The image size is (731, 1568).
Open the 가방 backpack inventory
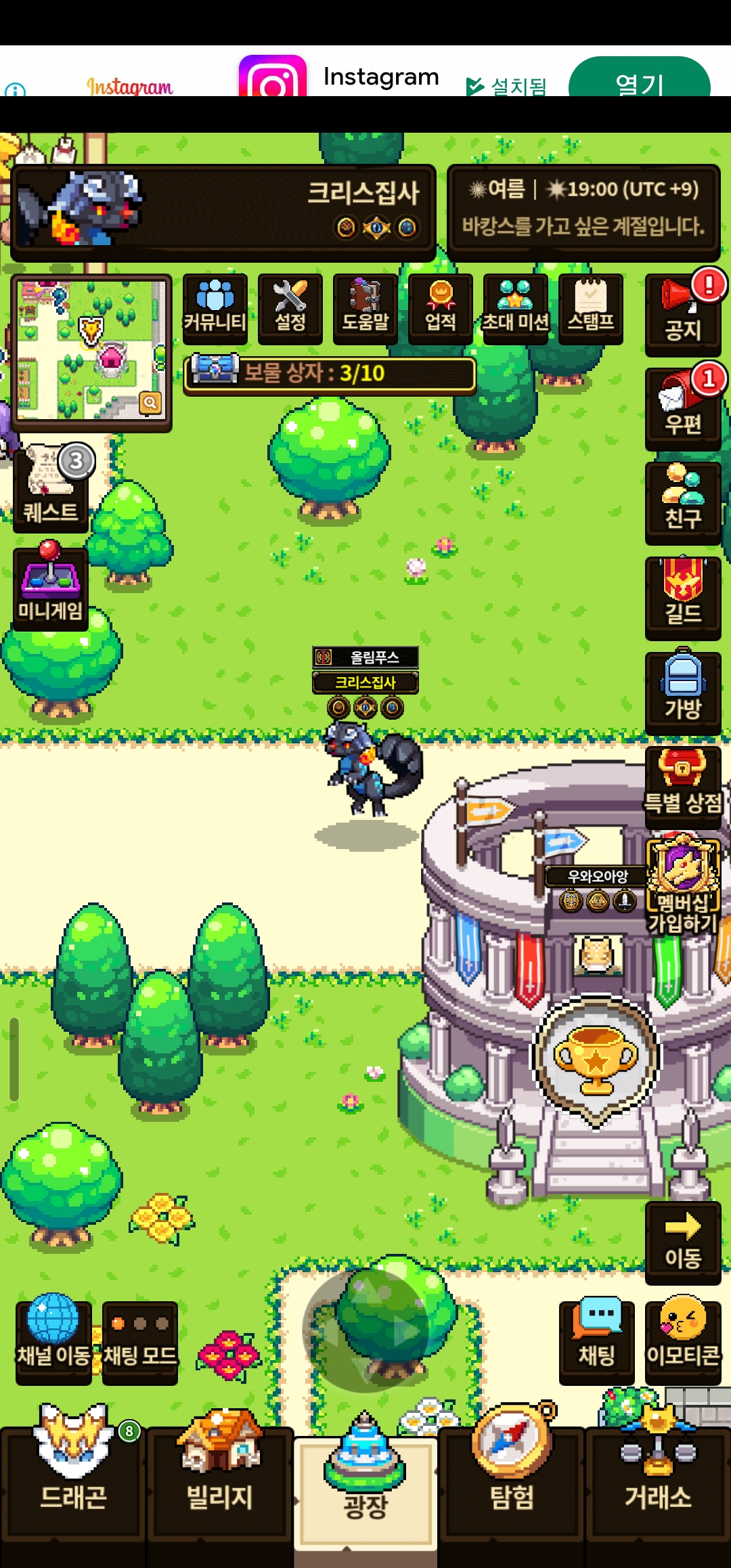[x=682, y=692]
